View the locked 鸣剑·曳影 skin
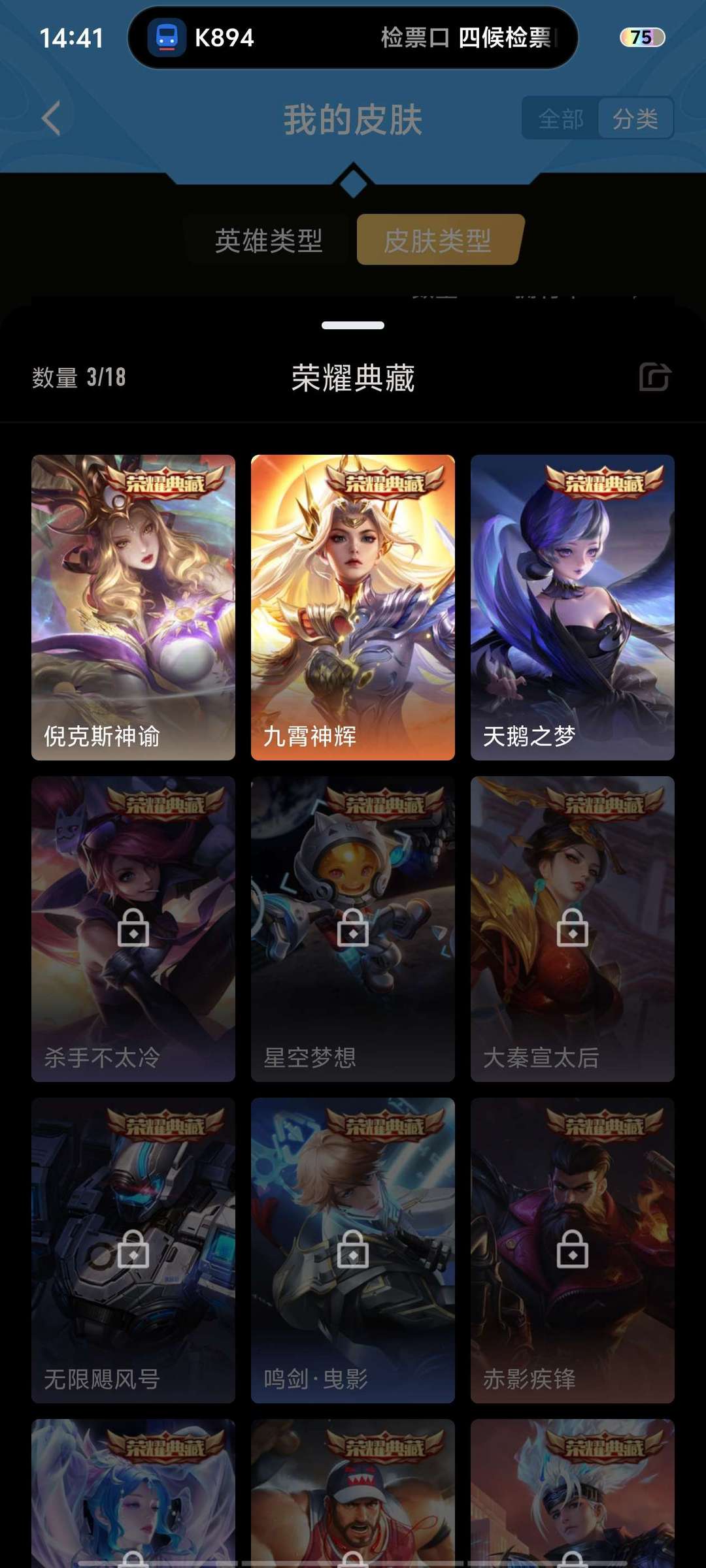The image size is (706, 1568). click(353, 1250)
